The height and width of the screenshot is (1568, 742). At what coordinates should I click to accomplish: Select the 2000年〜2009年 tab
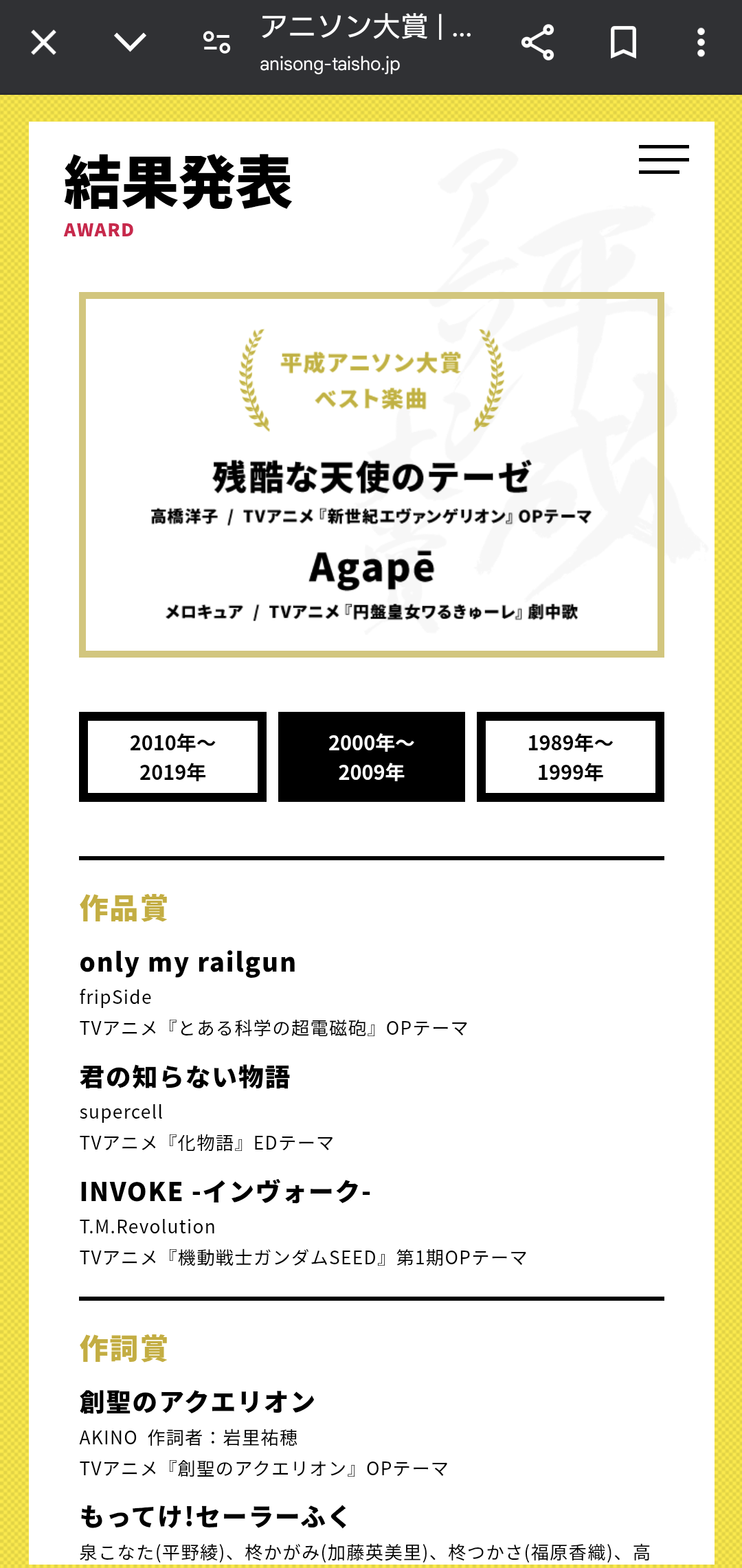coord(371,757)
